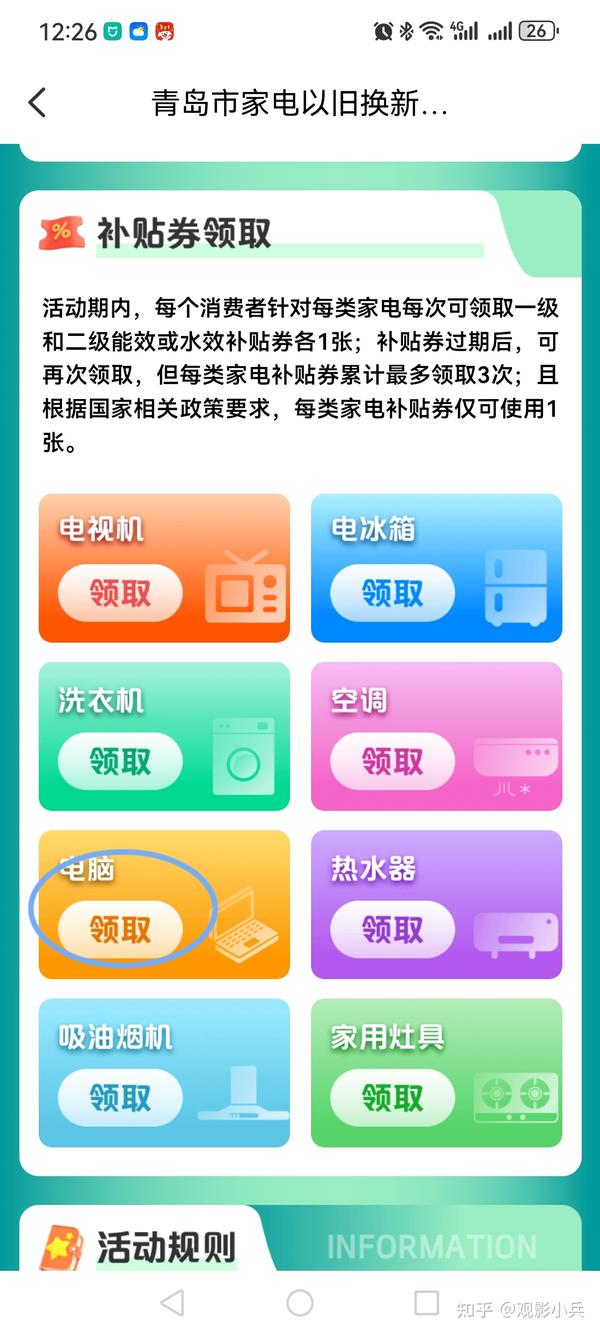The height and width of the screenshot is (1335, 600).
Task: Open recent apps from the navigation bar
Action: (427, 1302)
